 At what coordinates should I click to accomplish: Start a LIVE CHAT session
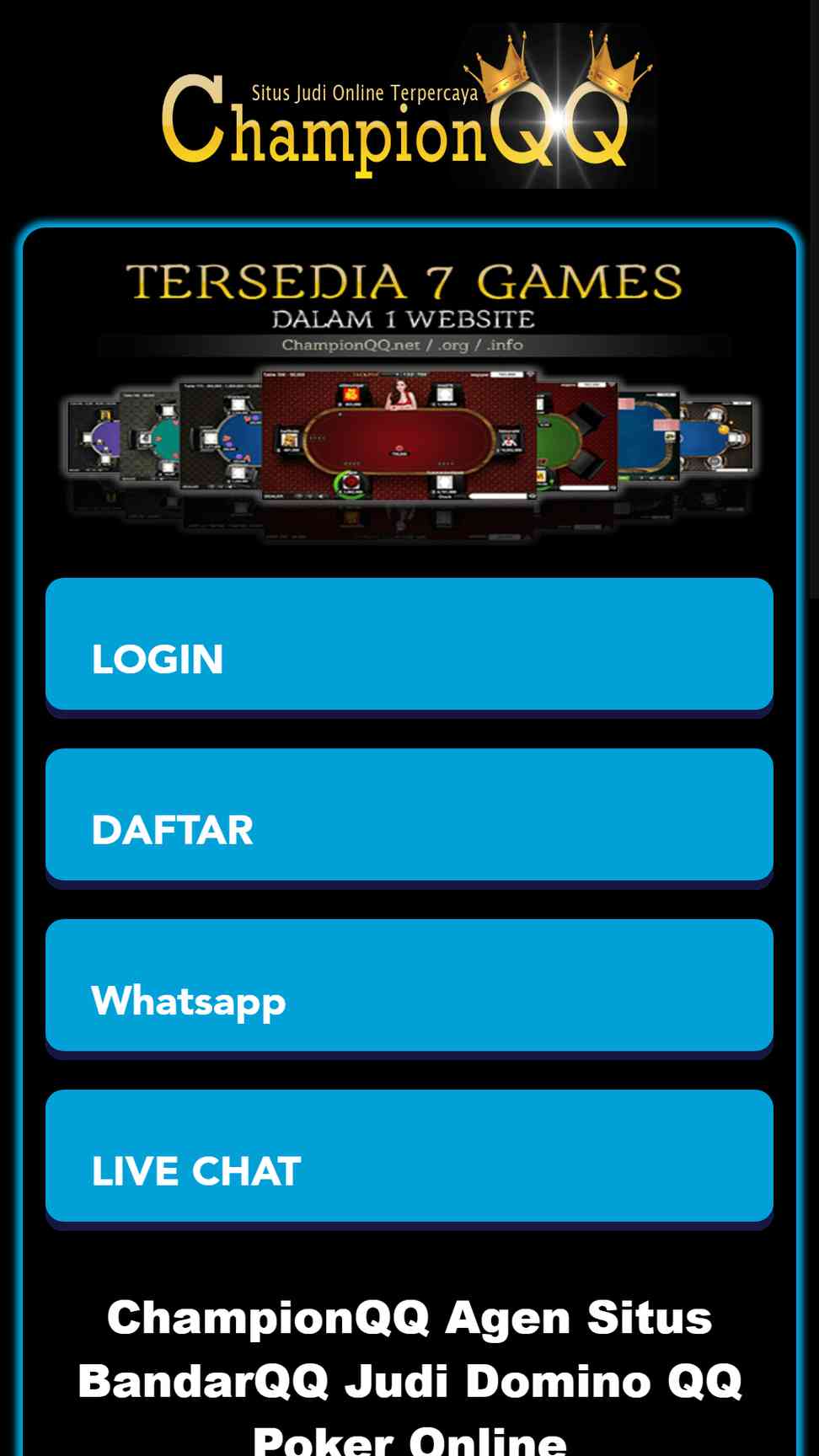[409, 1159]
